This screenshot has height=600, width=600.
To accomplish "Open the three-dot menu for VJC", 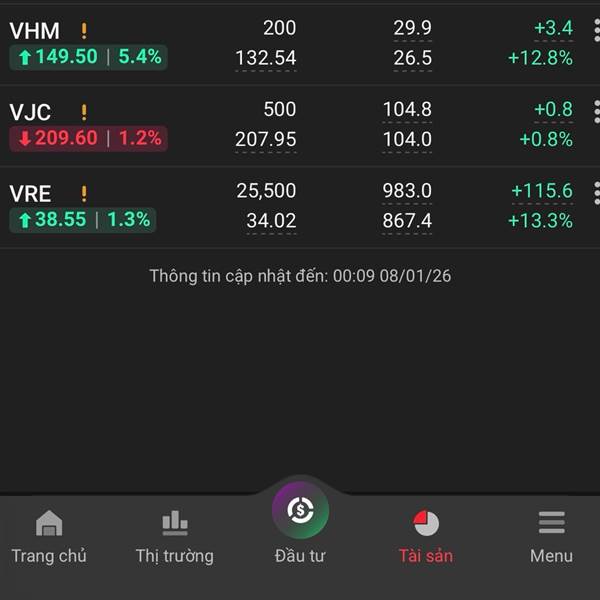I will coord(596,111).
